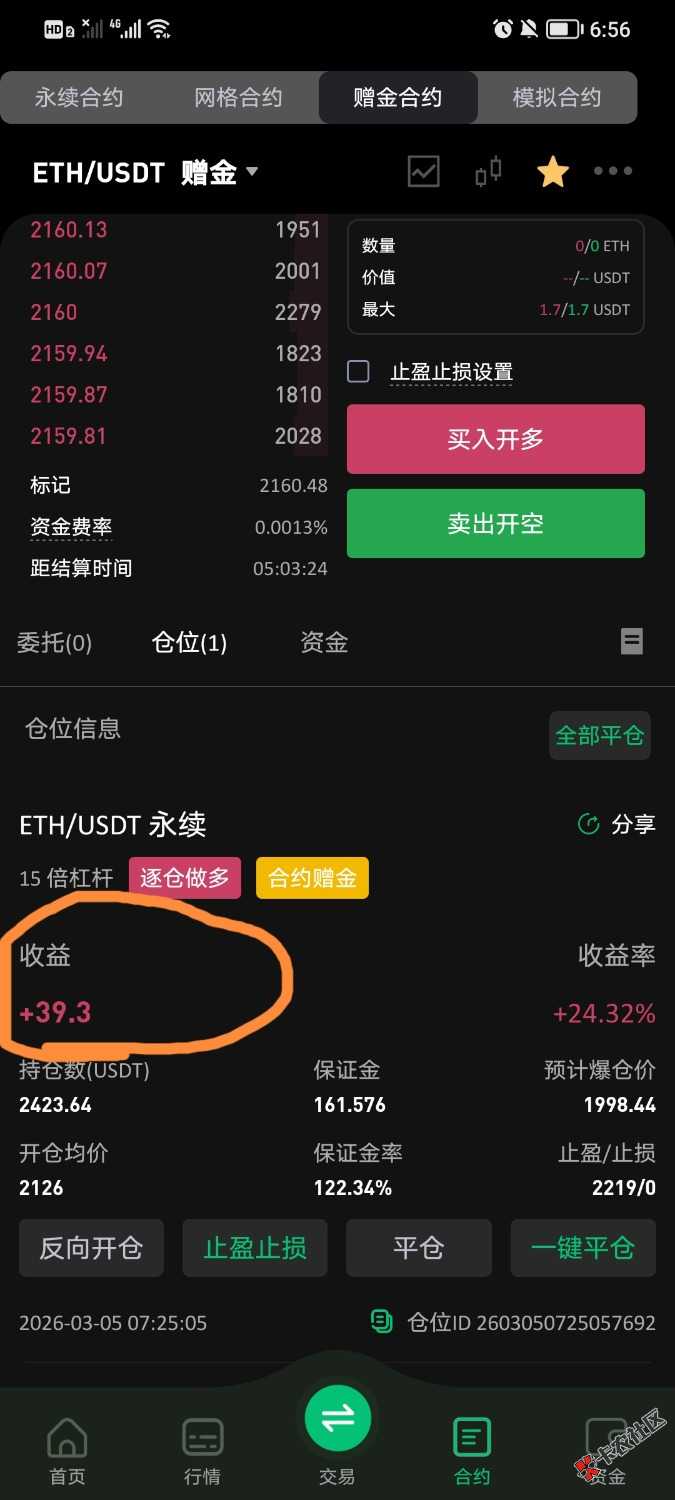Screen dimensions: 675x1500
Task: Open the three-dot overflow menu
Action: tap(612, 172)
